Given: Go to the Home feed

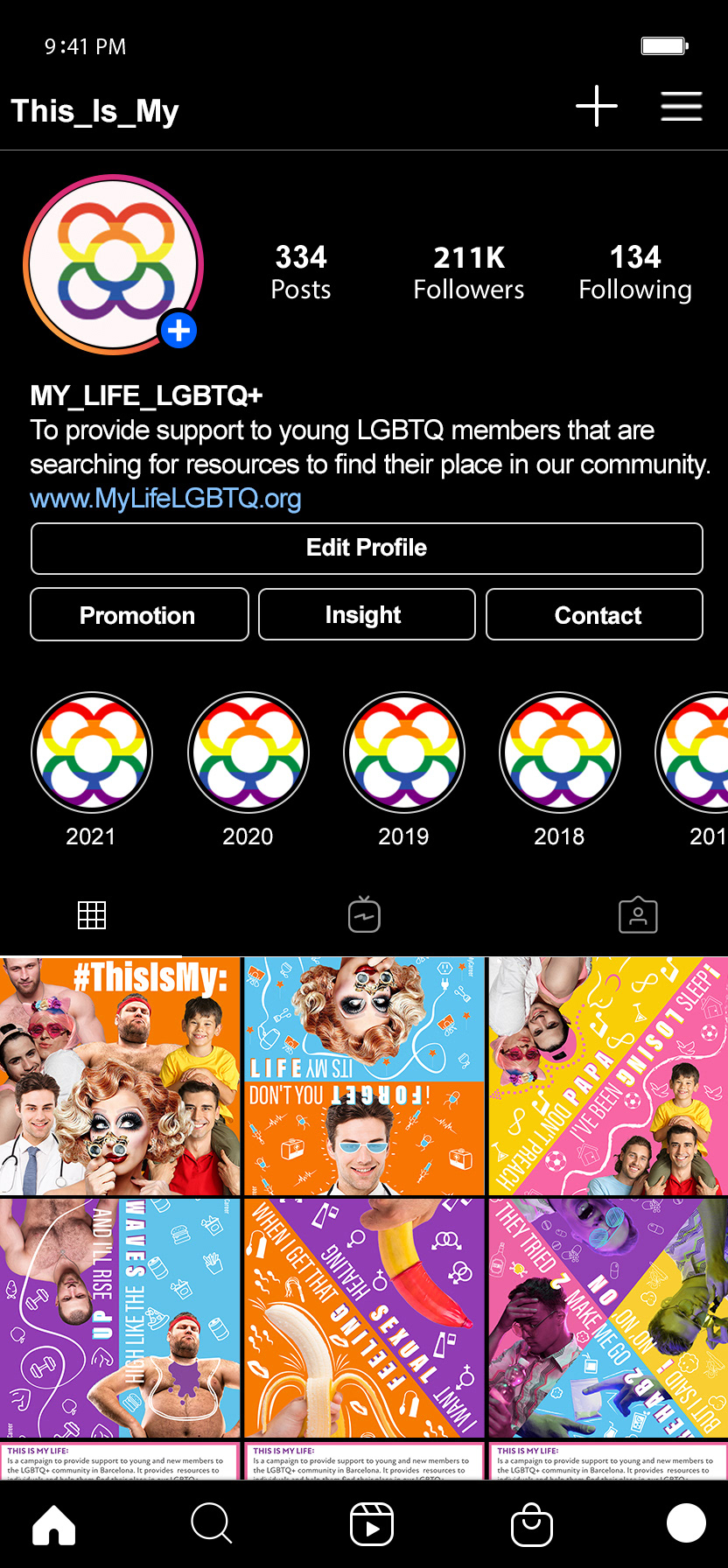Looking at the screenshot, I should pyautogui.click(x=54, y=1524).
